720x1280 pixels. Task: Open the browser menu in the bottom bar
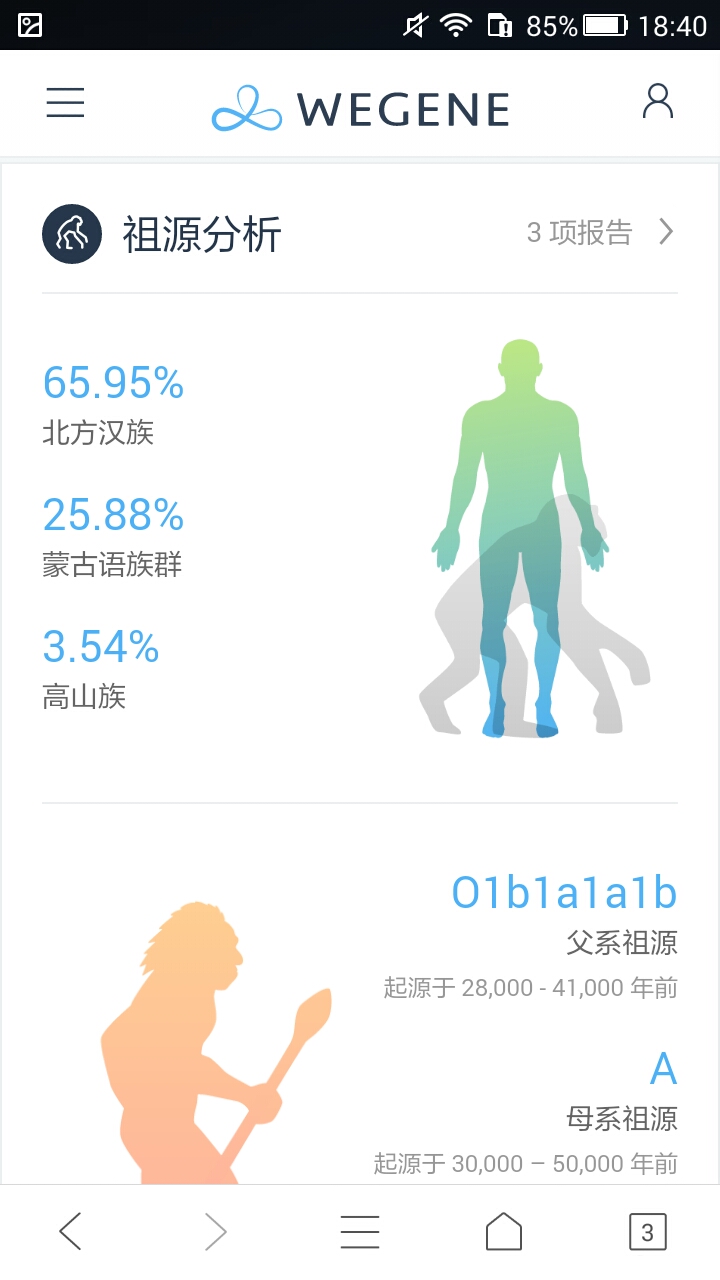tap(360, 1232)
